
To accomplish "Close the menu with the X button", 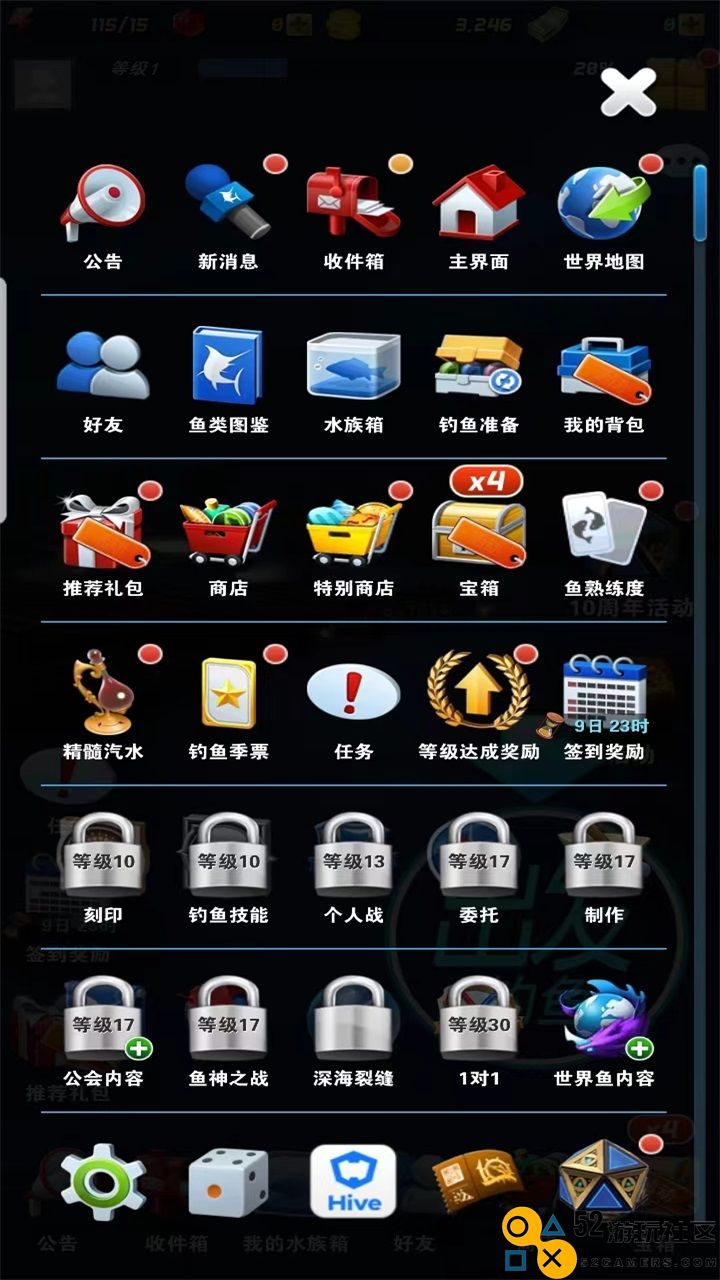I will (x=628, y=92).
